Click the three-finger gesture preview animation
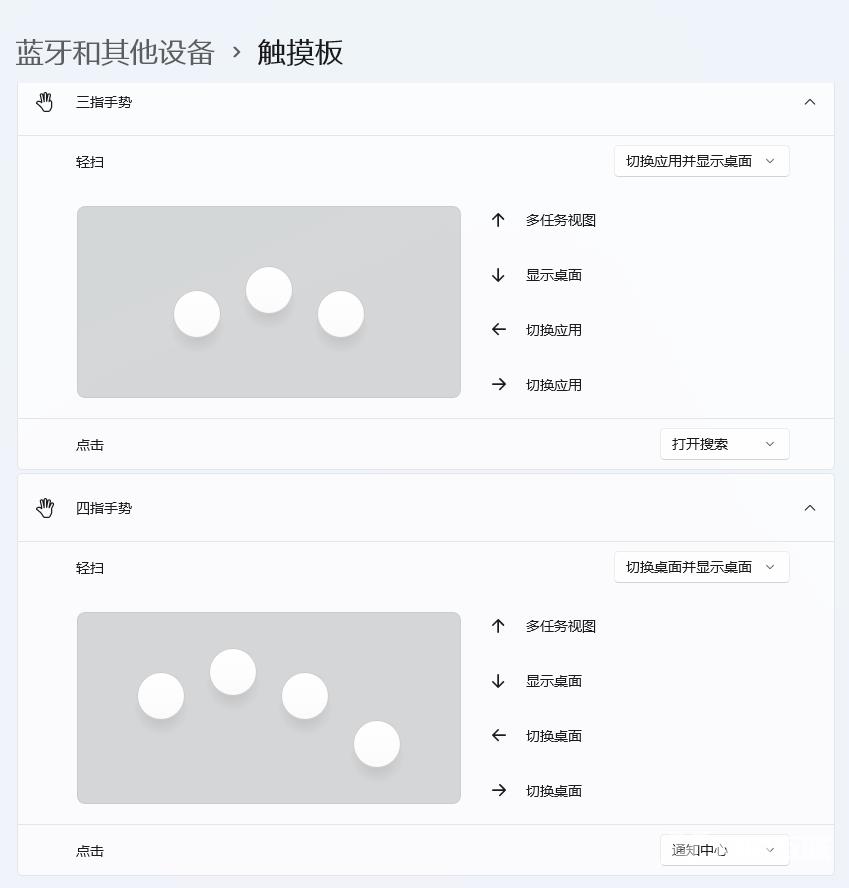 click(268, 302)
